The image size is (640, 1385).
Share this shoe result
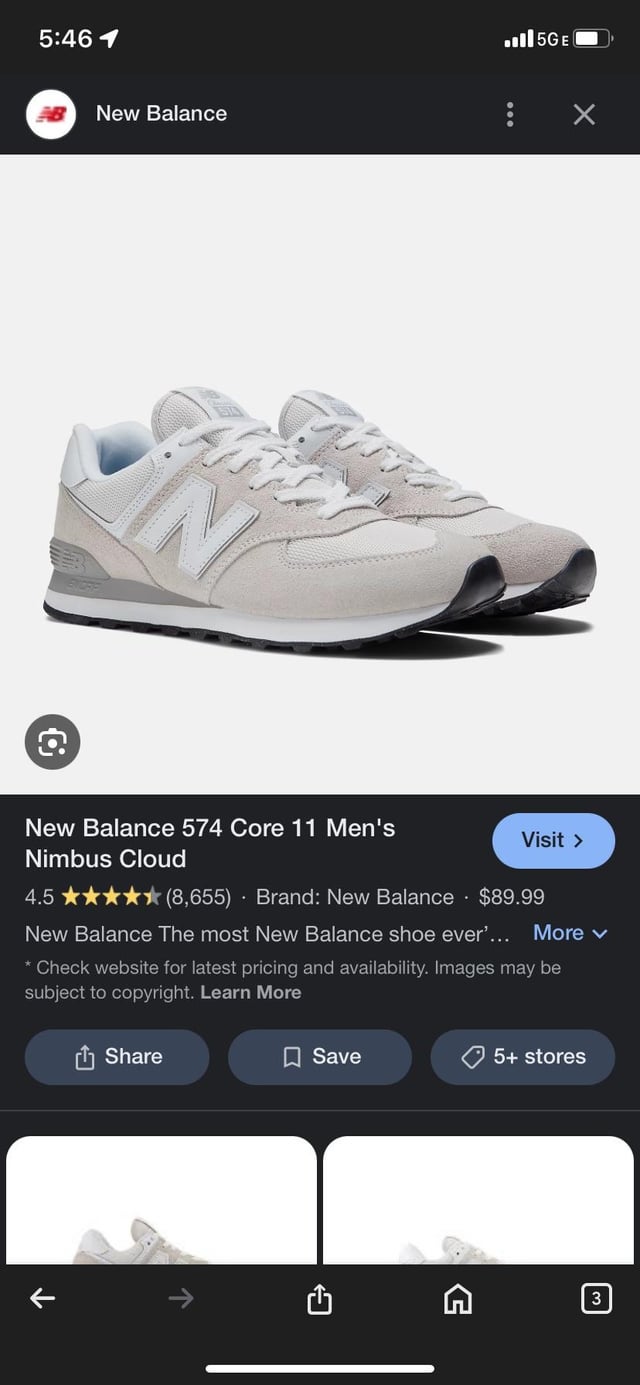[117, 1057]
